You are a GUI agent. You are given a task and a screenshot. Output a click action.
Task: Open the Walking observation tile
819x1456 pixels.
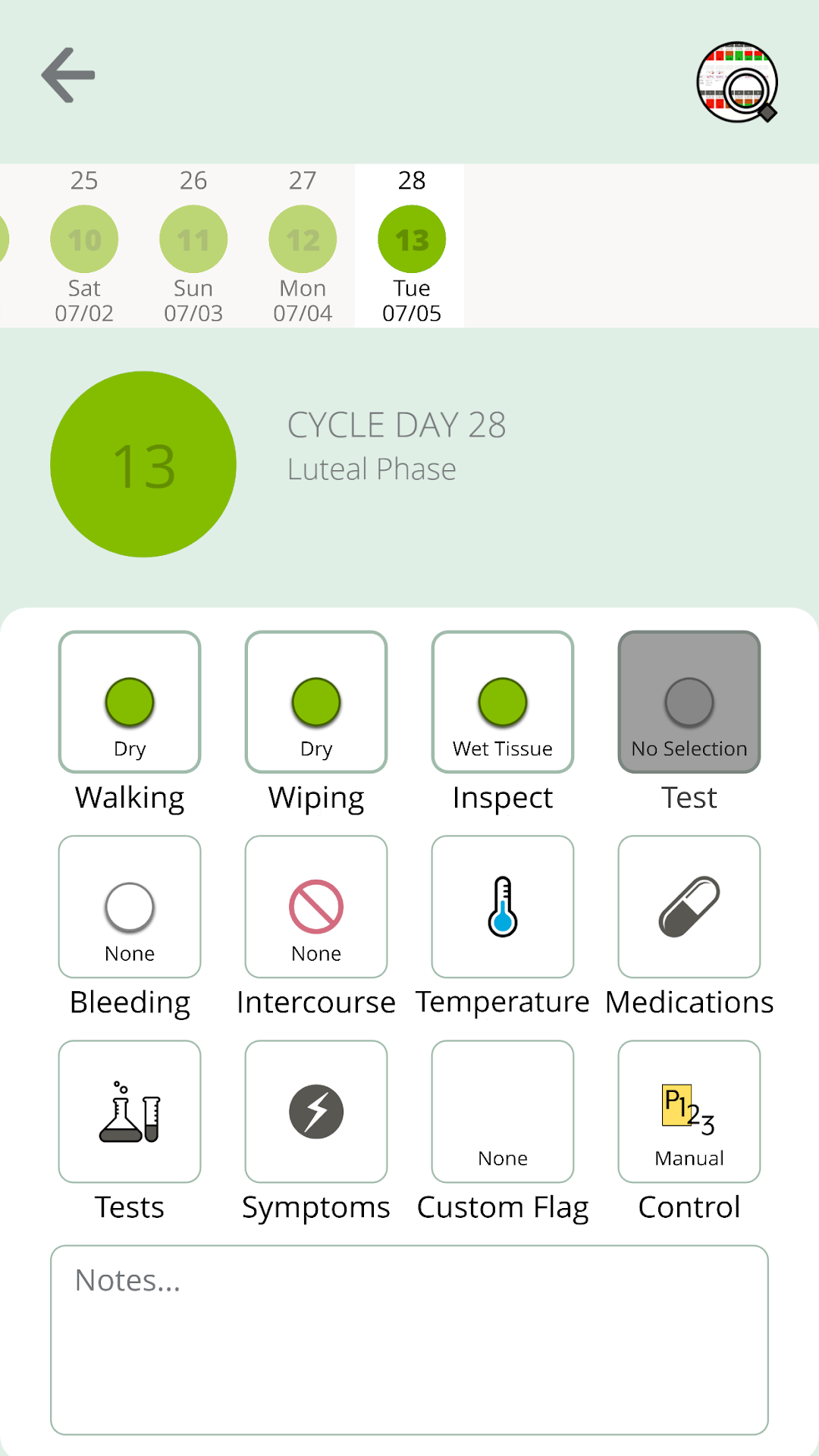(x=130, y=702)
